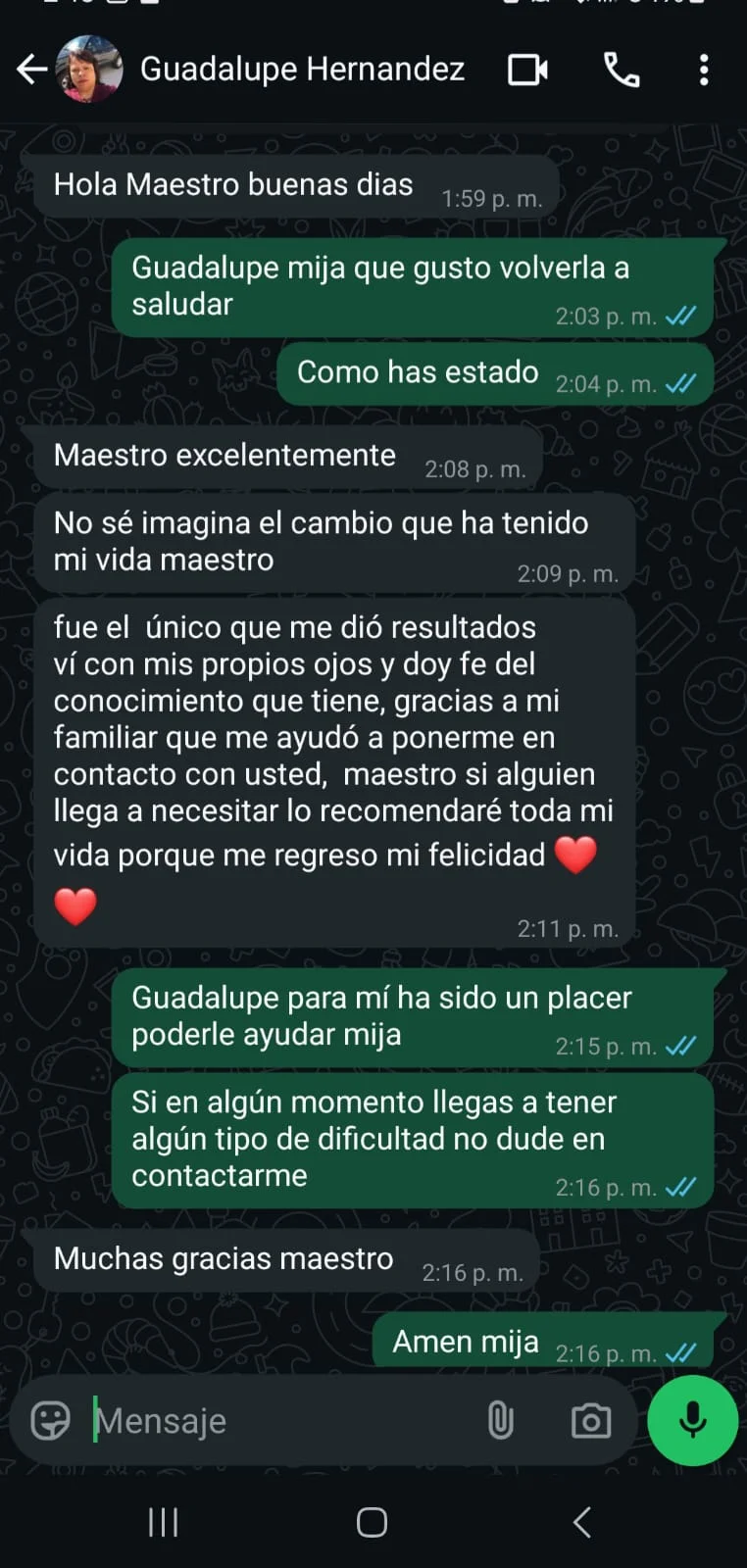Open recent apps from navigation bar
The height and width of the screenshot is (1568, 747).
click(x=163, y=1522)
